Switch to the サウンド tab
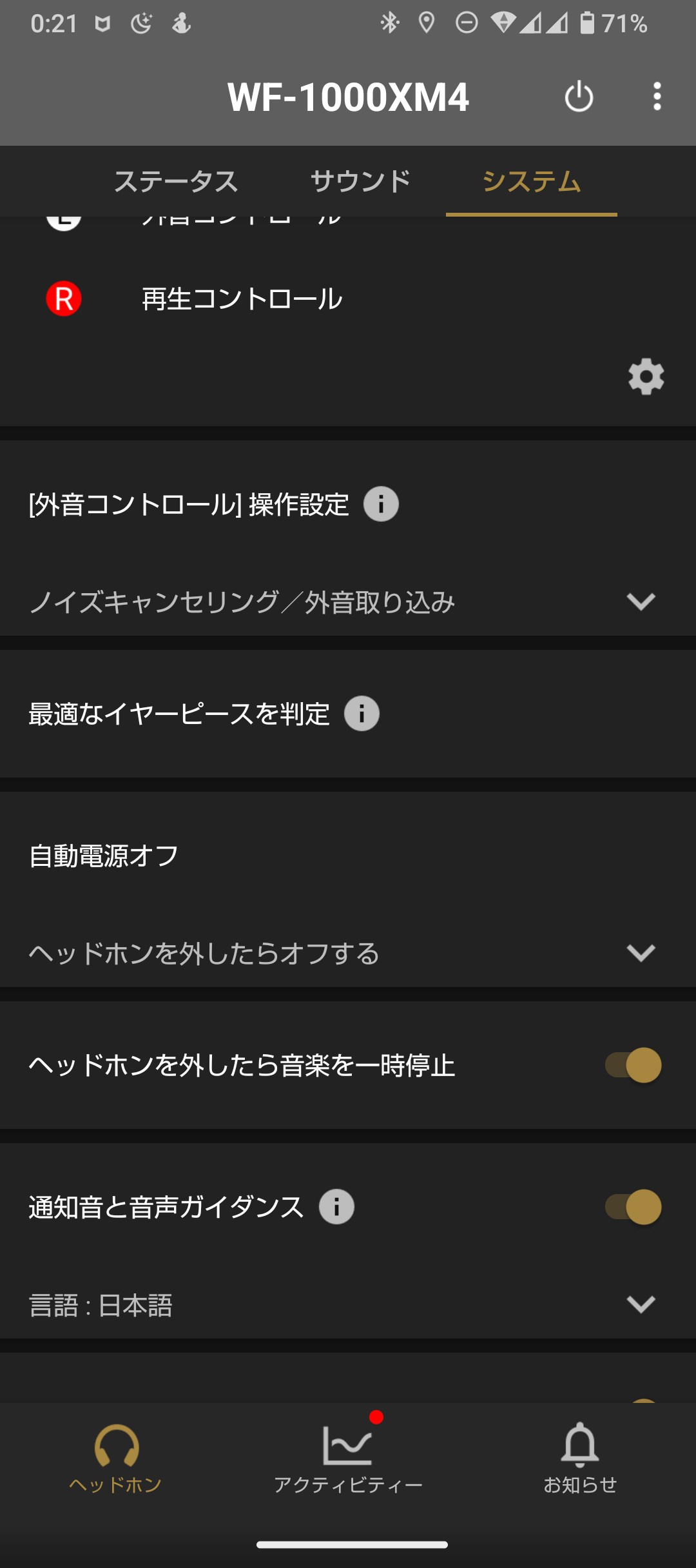Viewport: 696px width, 1568px height. point(361,181)
